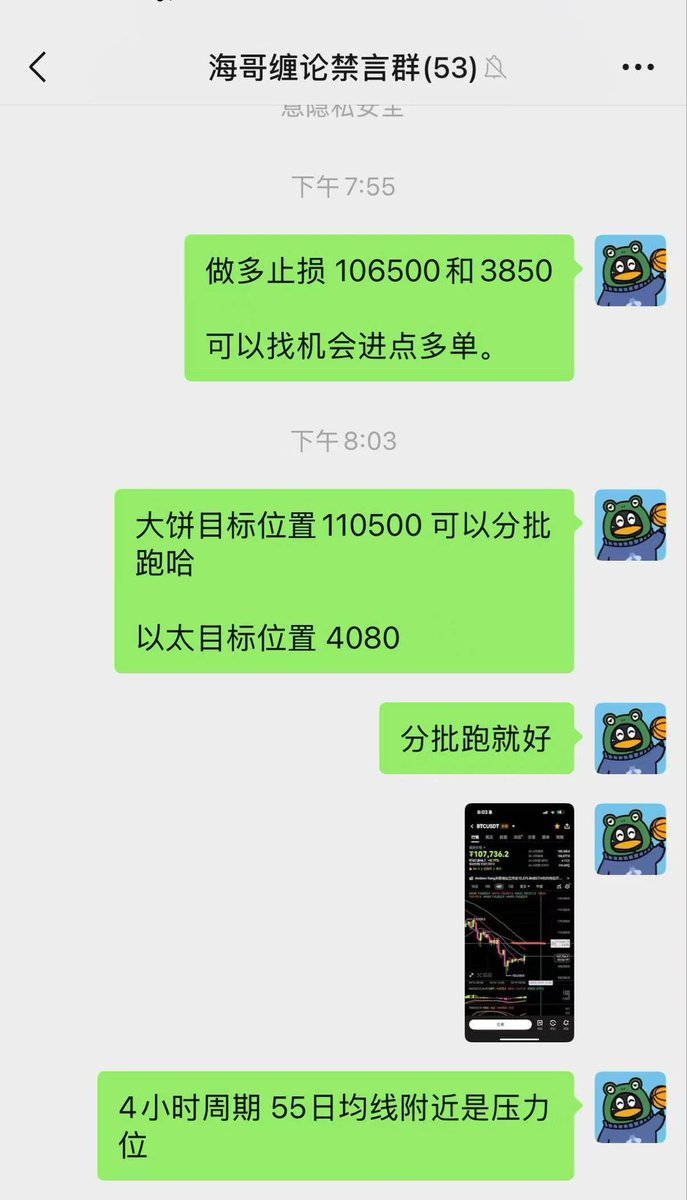
Task: Open the shared BTCUSDT chart image
Action: click(519, 923)
